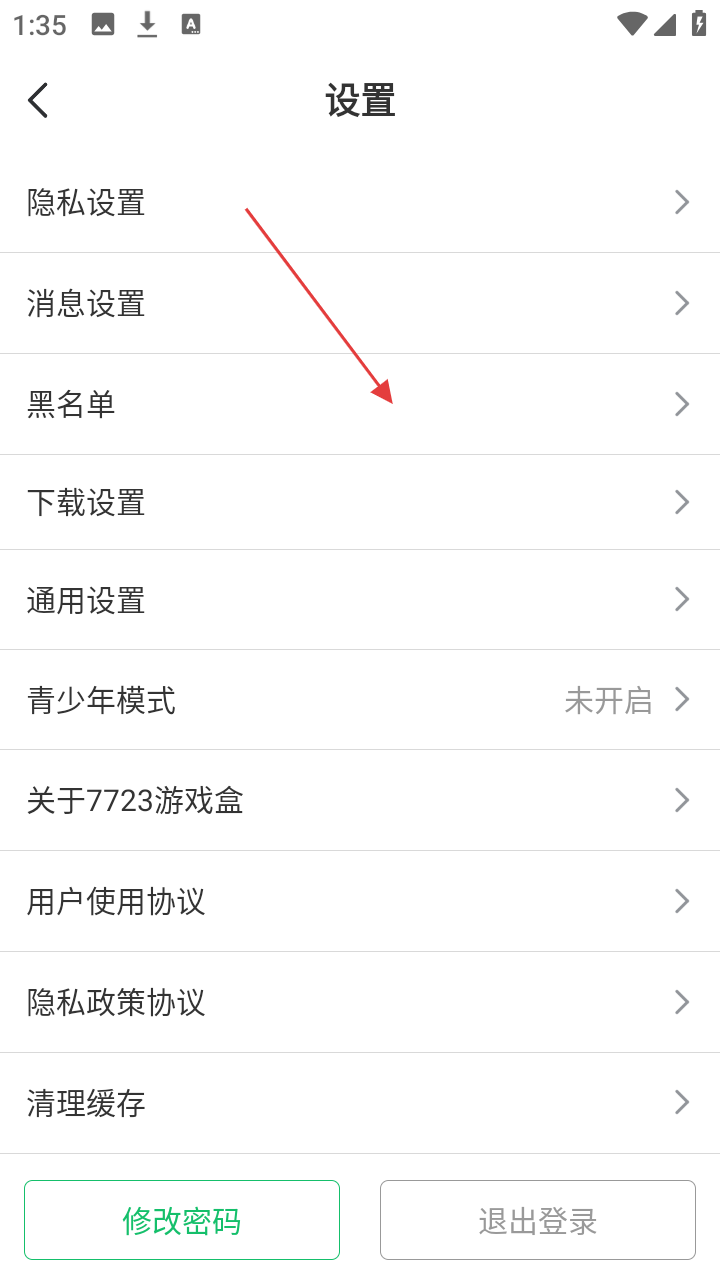Open 青少年模式 settings
The image size is (720, 1280).
point(360,700)
